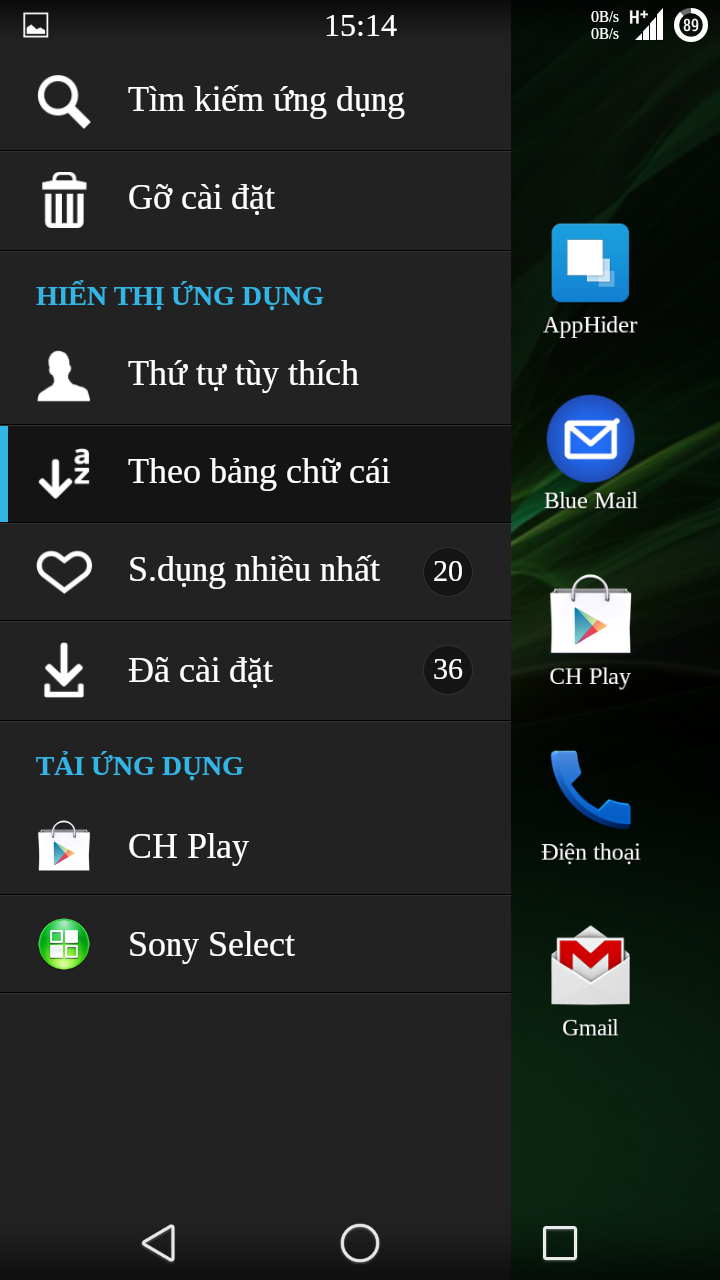Viewport: 720px width, 1280px height.
Task: Open Tìm kiếm ứng dụng search
Action: pyautogui.click(x=255, y=100)
